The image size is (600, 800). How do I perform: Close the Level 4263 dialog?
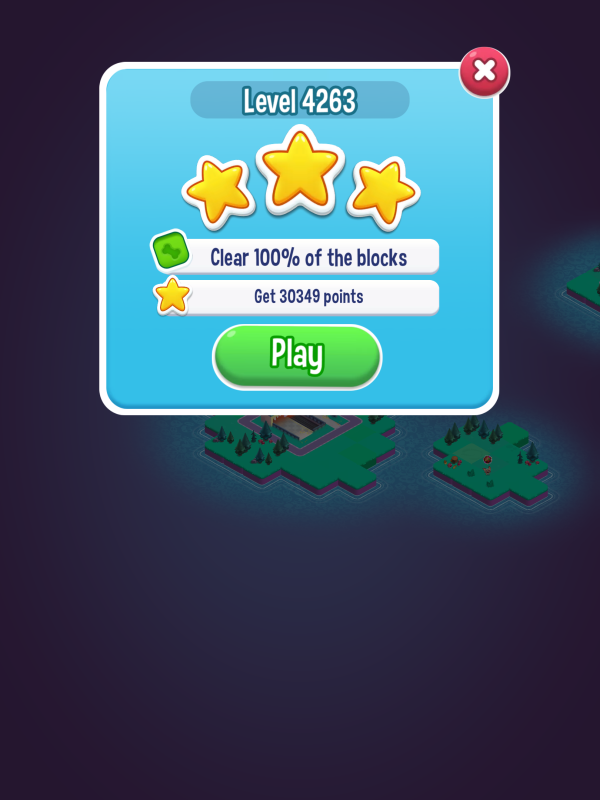(x=484, y=71)
